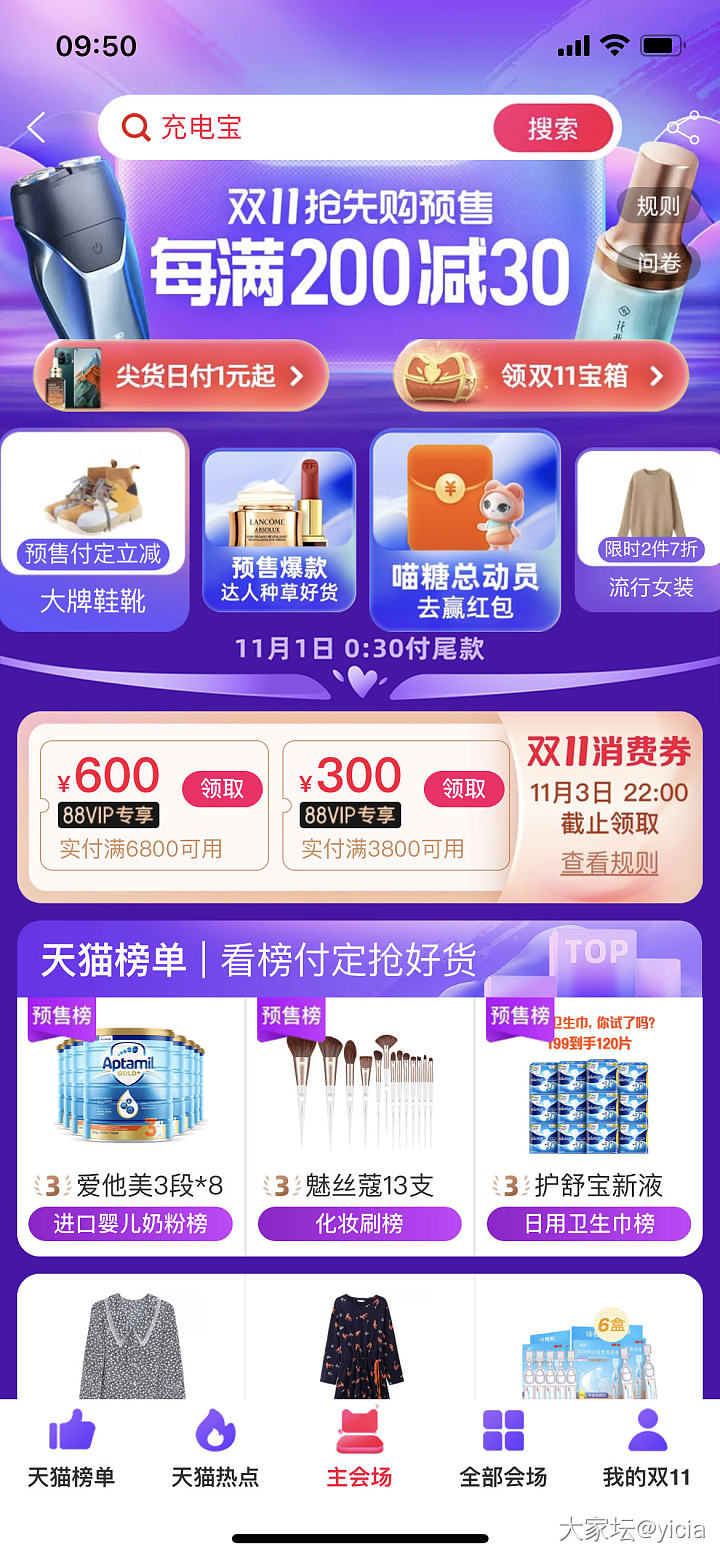Image resolution: width=720 pixels, height=1558 pixels.
Task: Claim the 领双11宝箱 treasure box
Action: [541, 376]
